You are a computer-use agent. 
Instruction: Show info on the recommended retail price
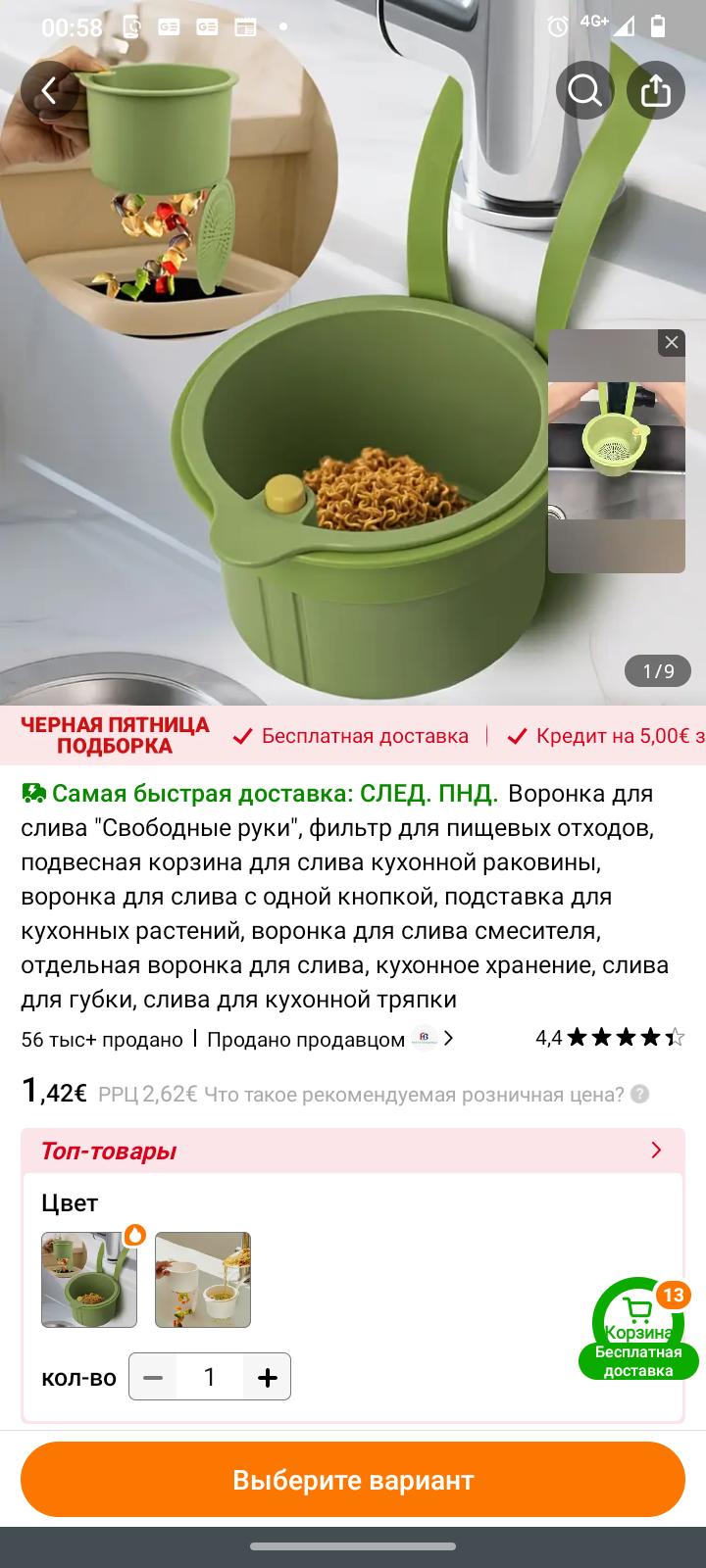pos(640,1094)
